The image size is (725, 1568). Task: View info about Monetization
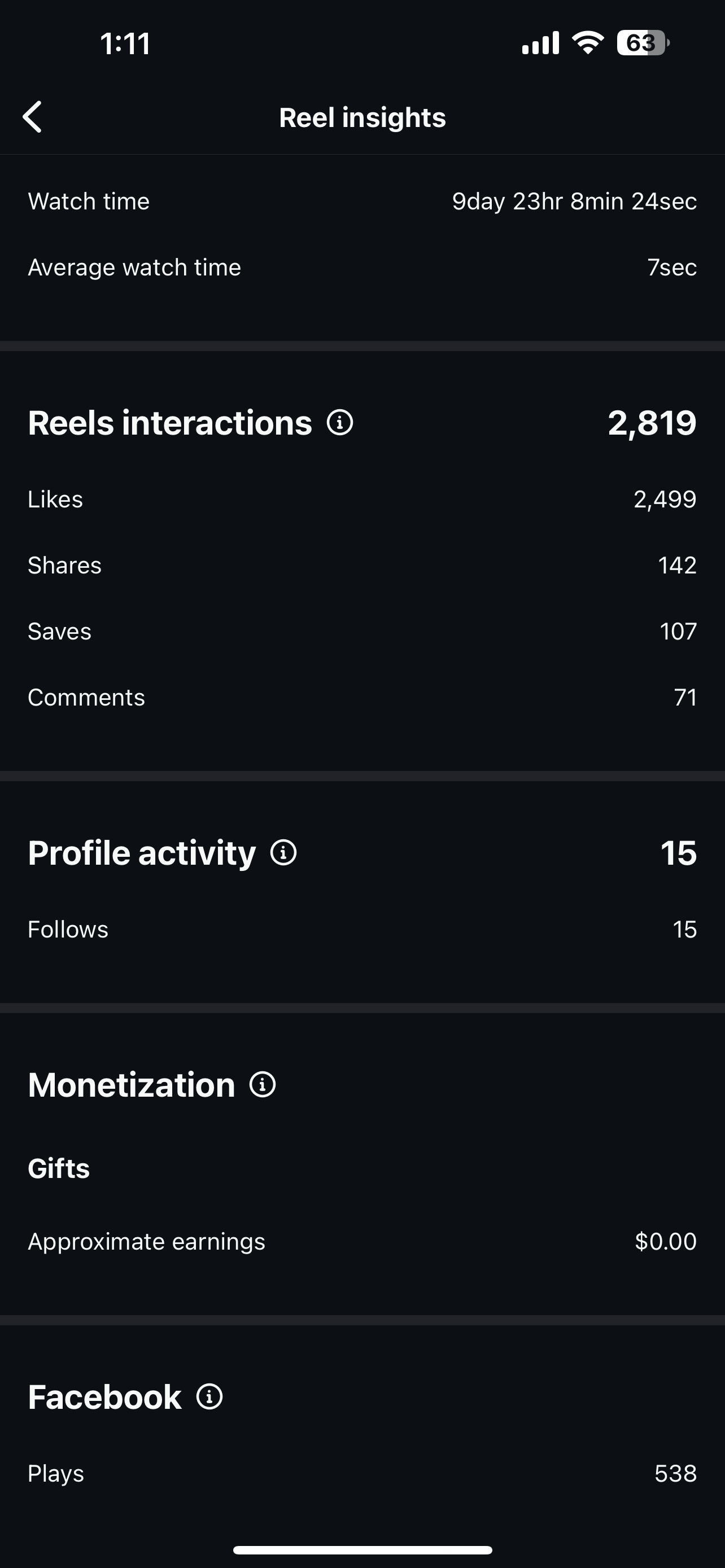pyautogui.click(x=263, y=1085)
